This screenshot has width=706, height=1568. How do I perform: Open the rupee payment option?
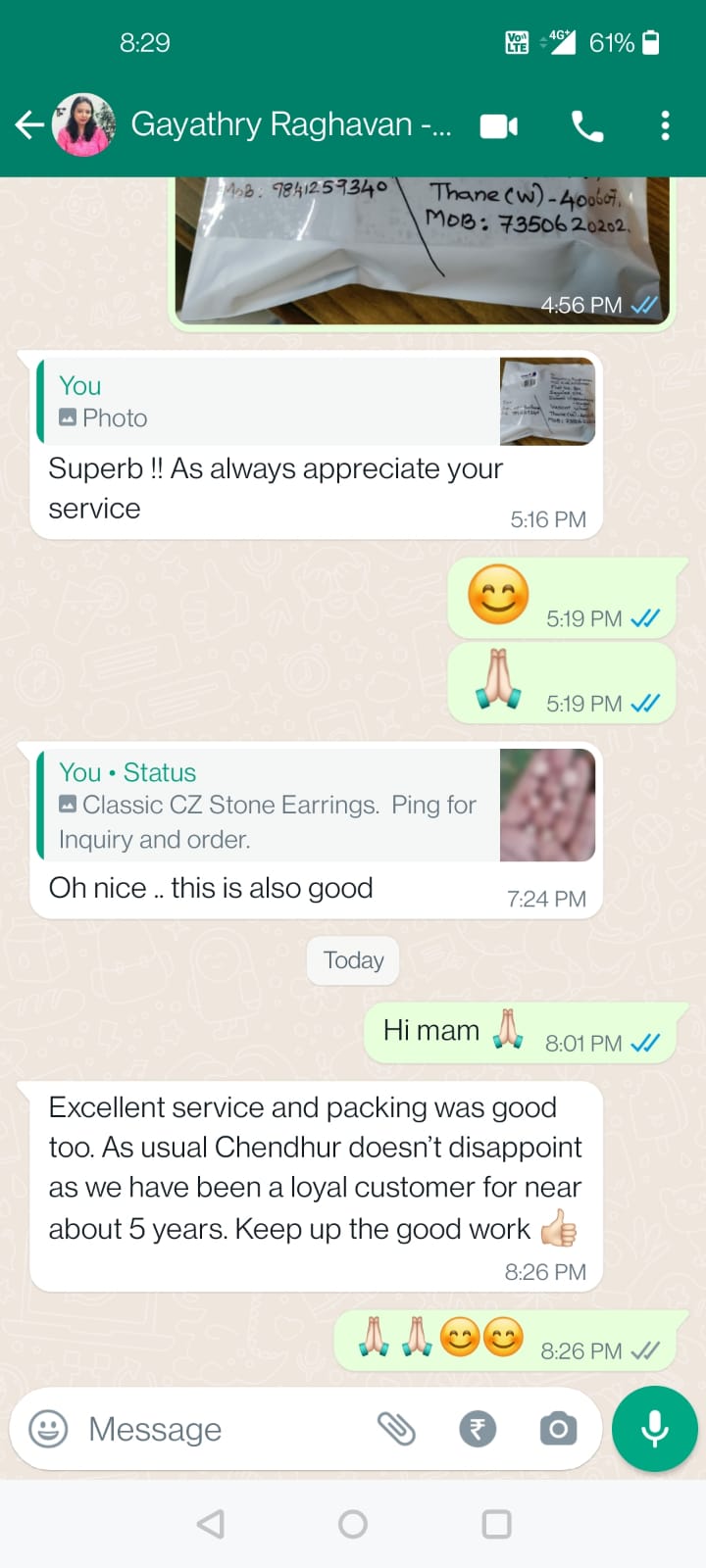pyautogui.click(x=478, y=1429)
